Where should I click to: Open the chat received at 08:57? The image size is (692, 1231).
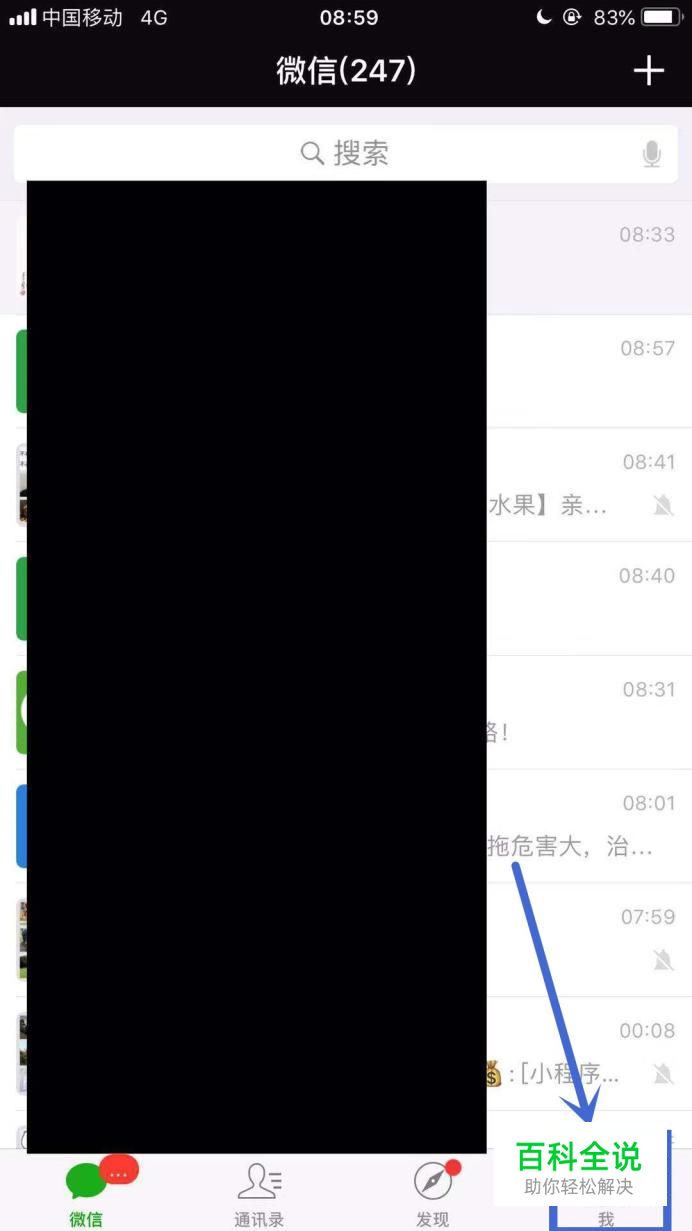coord(580,371)
